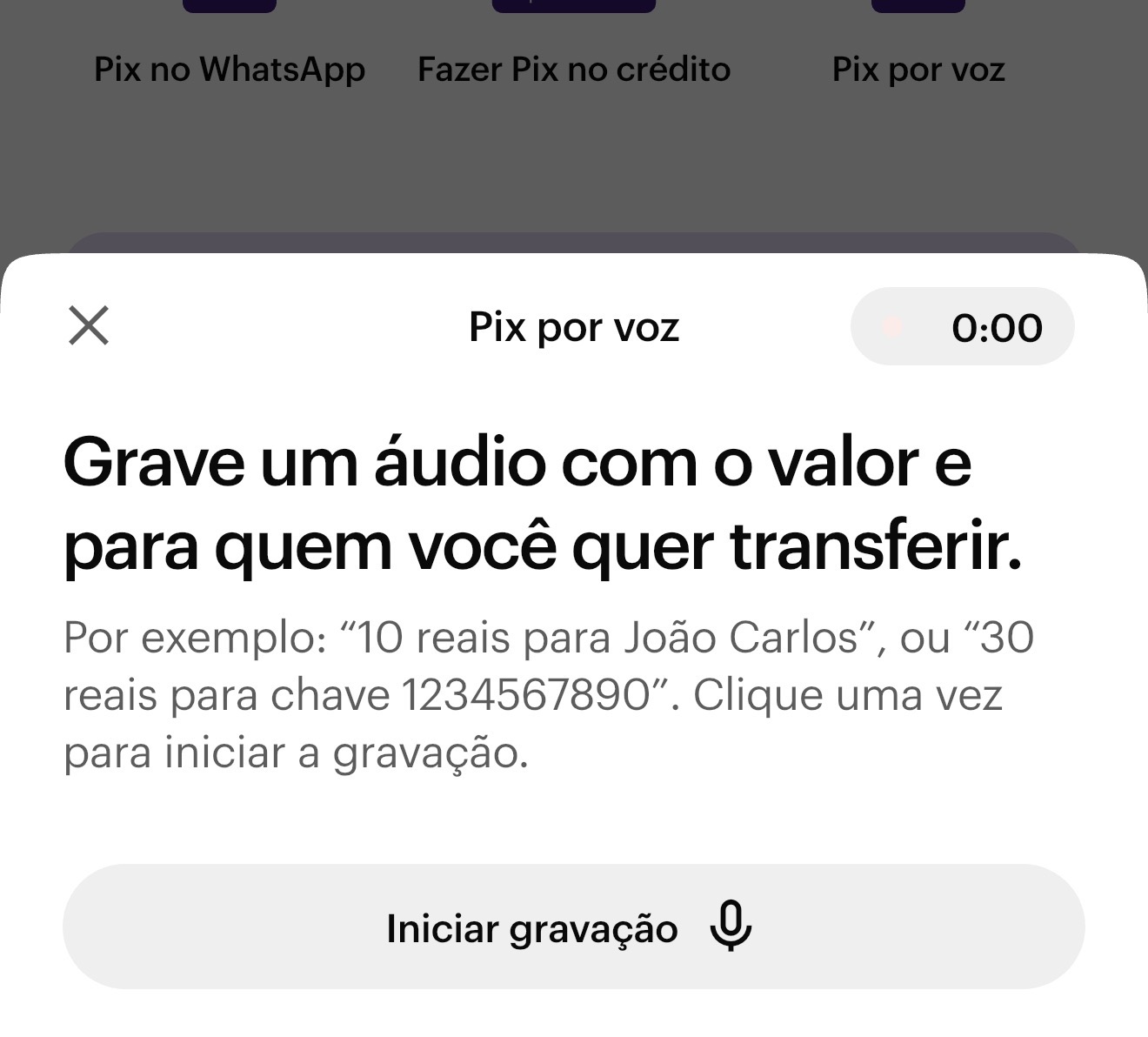Start recording with Iniciar gravação

point(573,927)
